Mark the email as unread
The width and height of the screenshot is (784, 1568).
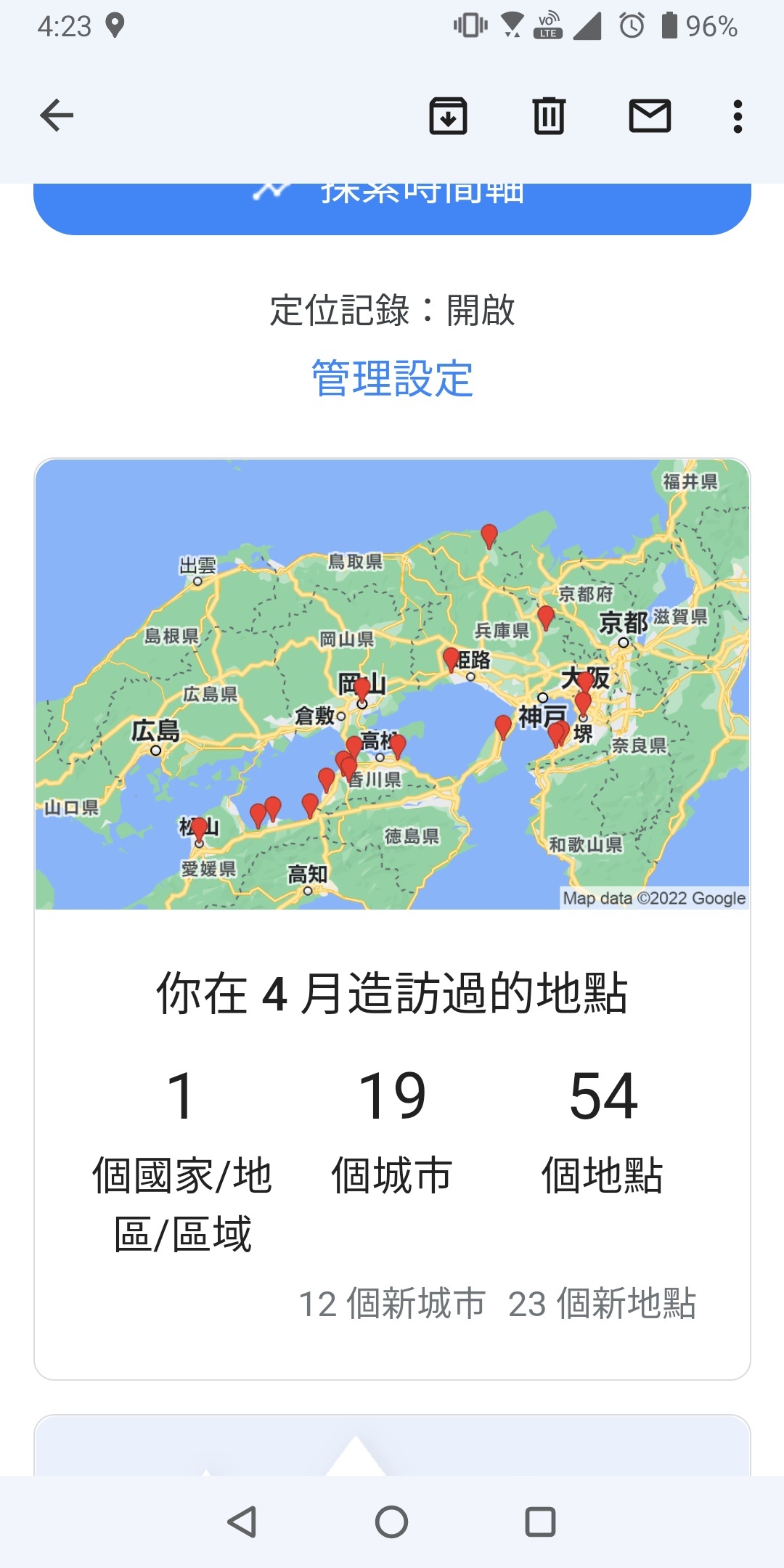point(650,115)
